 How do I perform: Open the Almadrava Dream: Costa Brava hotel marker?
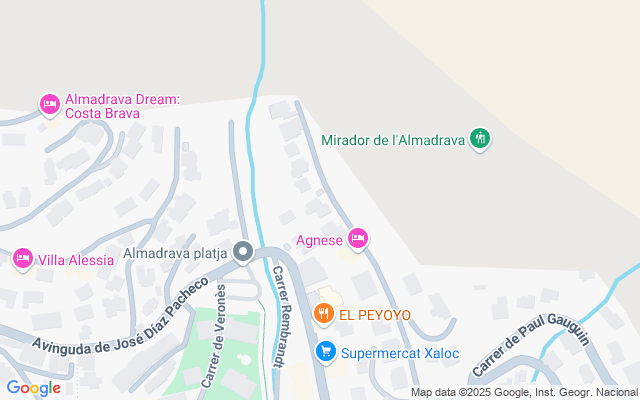click(x=50, y=103)
